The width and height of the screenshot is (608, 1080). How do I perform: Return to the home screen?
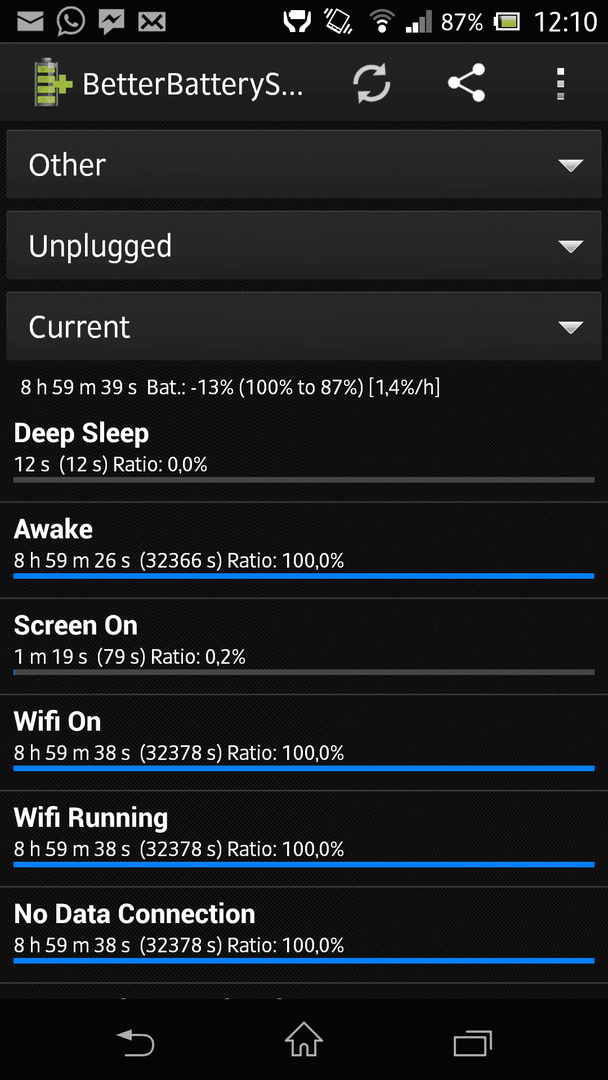point(304,1041)
